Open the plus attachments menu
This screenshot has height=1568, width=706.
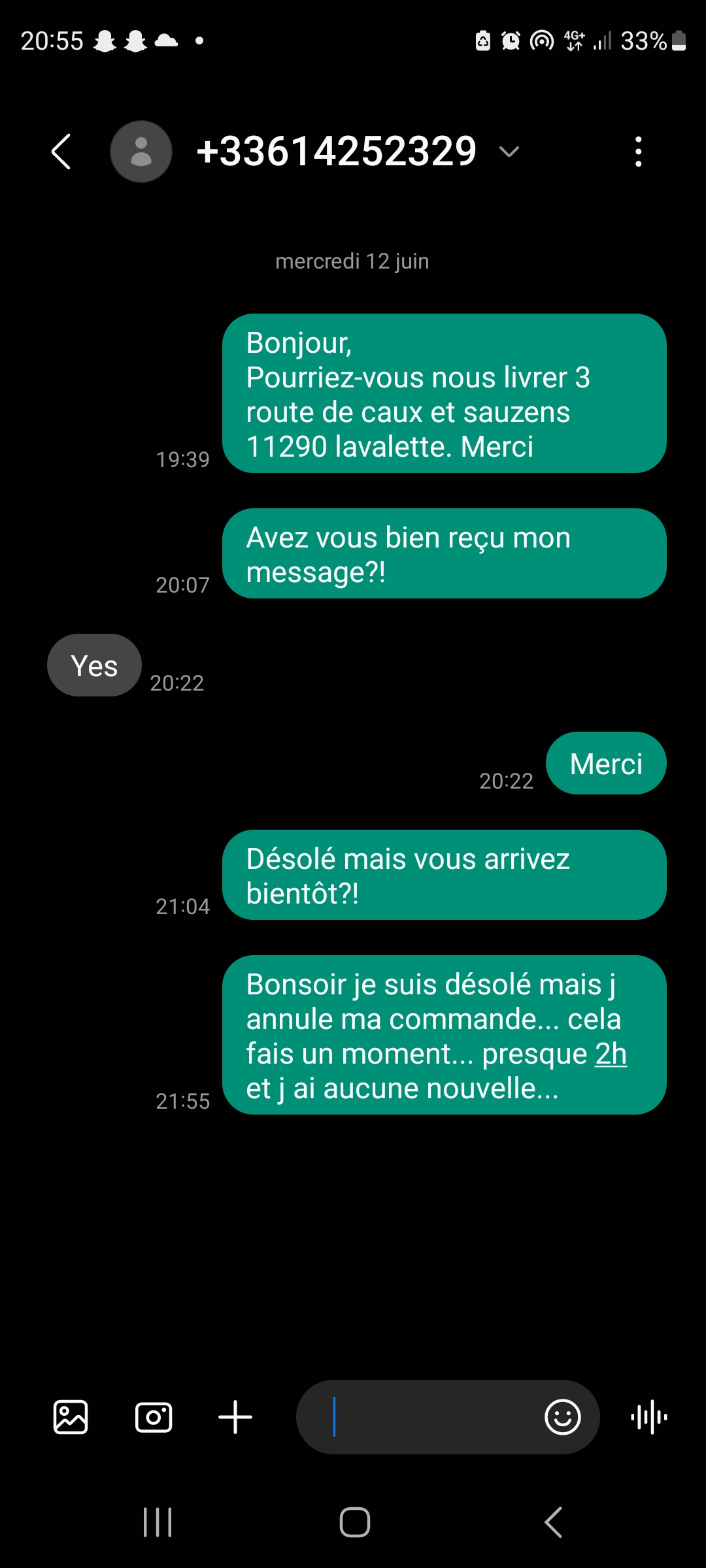point(235,1417)
